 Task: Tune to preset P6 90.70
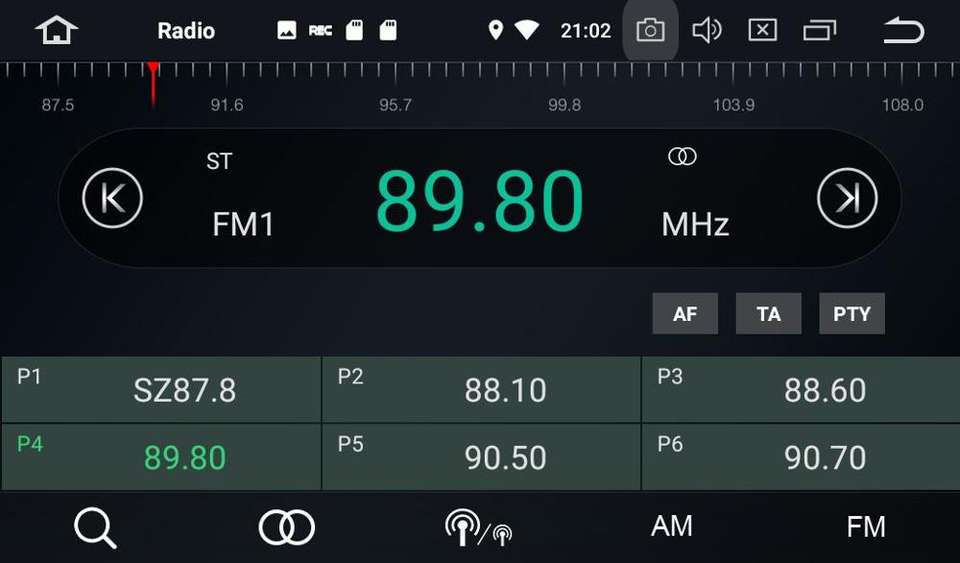point(801,457)
